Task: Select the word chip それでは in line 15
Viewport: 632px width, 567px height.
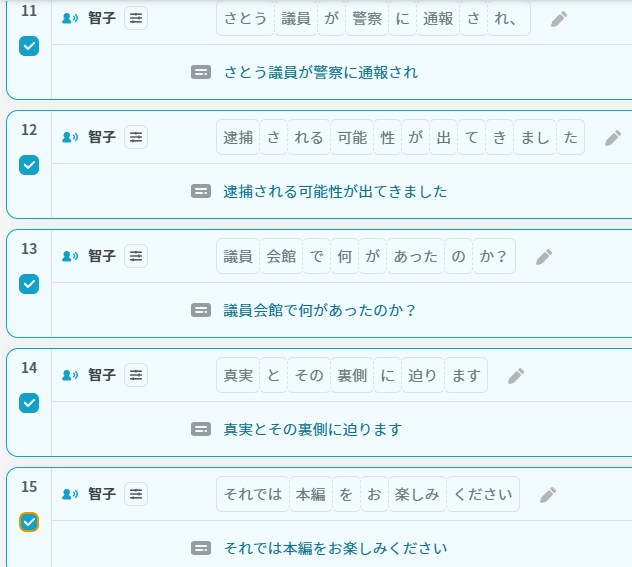Action: click(x=252, y=495)
